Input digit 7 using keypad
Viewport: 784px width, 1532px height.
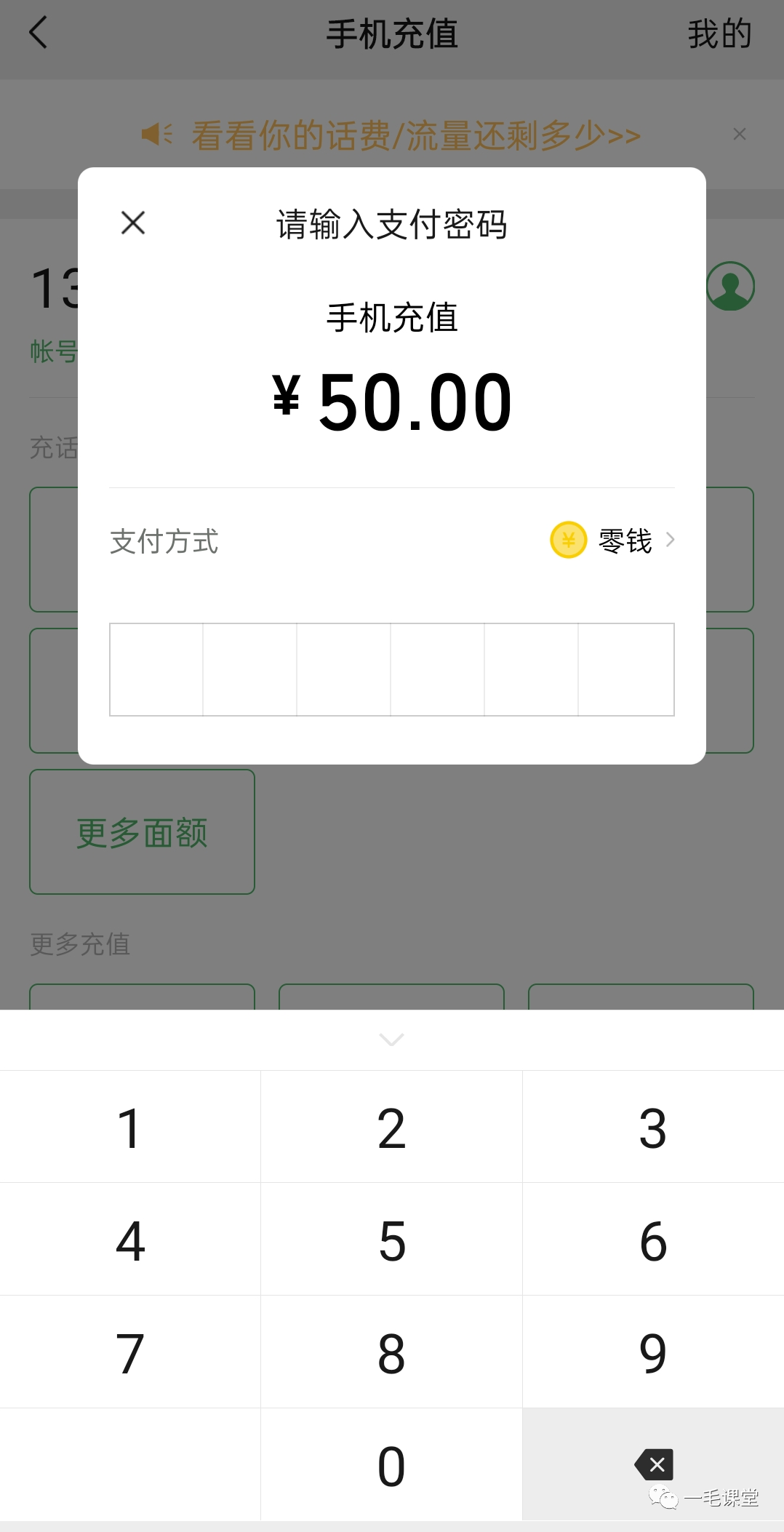click(130, 1353)
